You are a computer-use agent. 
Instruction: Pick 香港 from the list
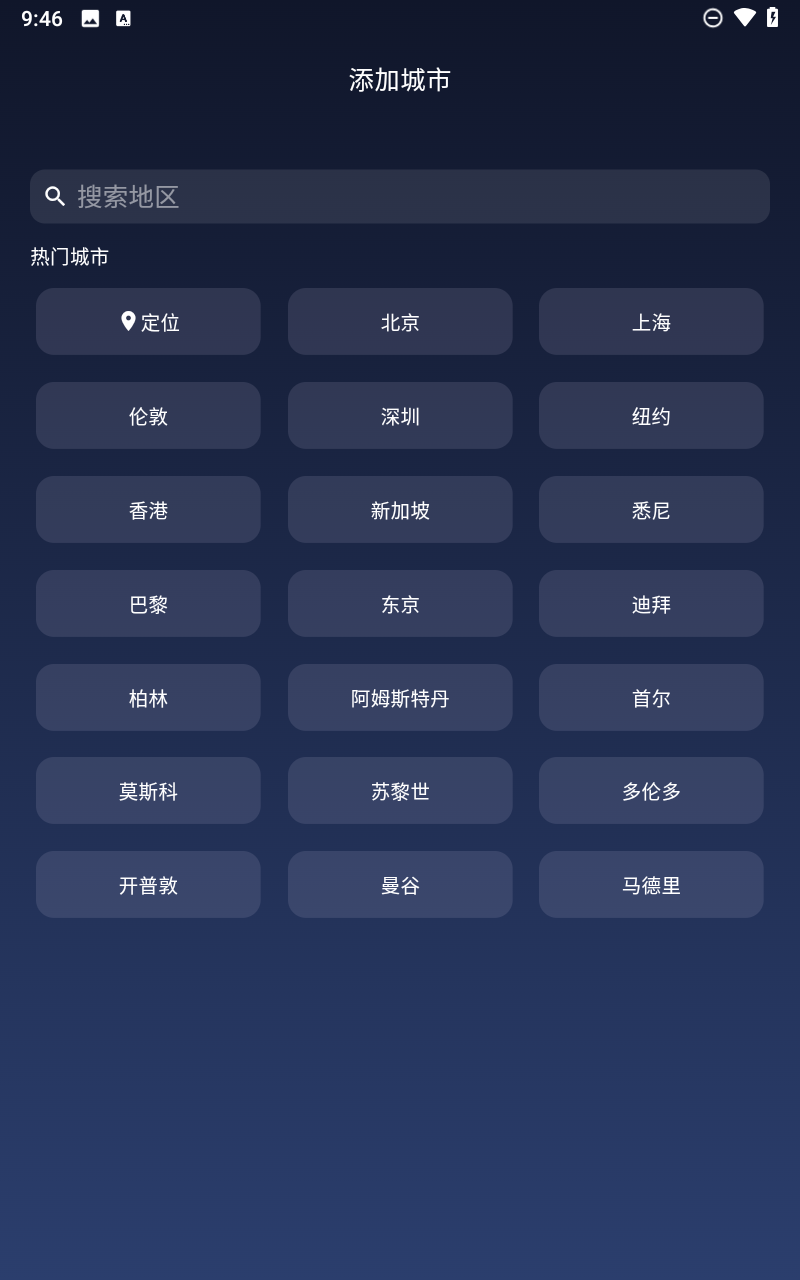click(148, 510)
